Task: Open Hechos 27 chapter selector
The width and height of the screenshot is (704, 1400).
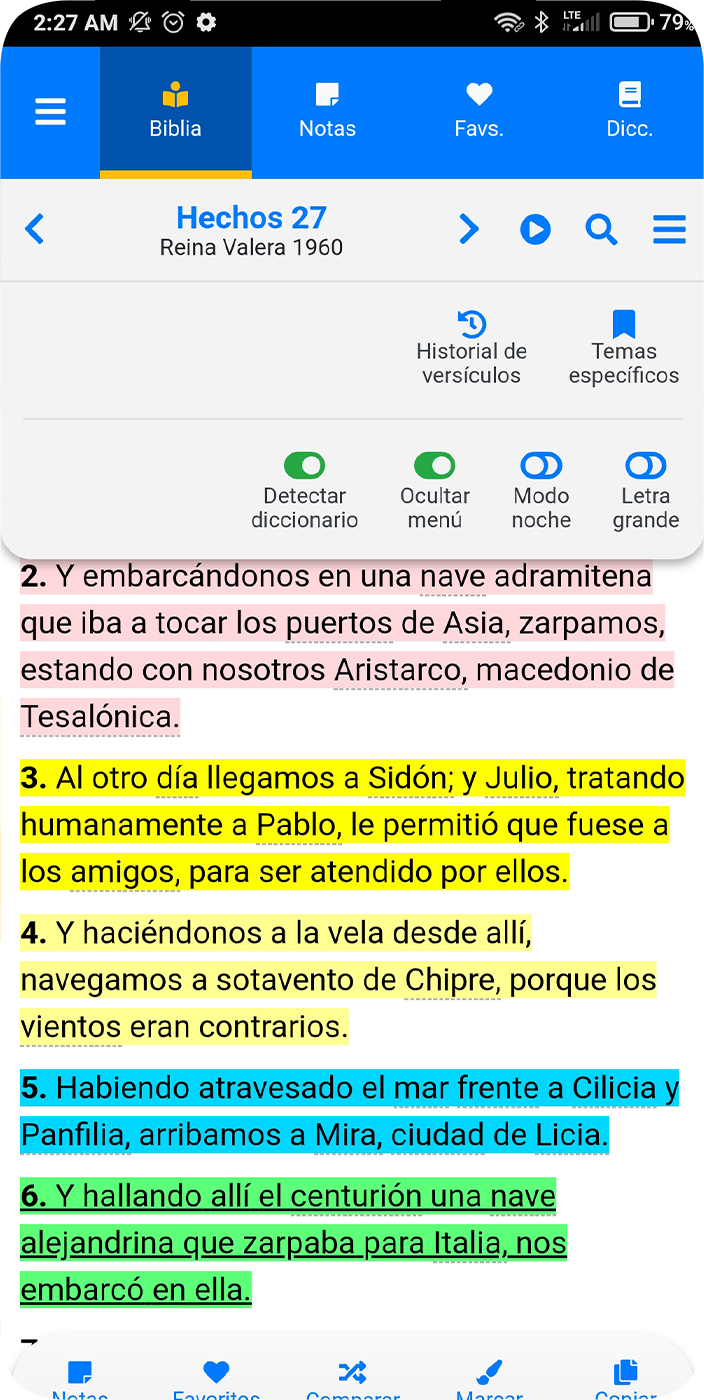Action: point(251,230)
